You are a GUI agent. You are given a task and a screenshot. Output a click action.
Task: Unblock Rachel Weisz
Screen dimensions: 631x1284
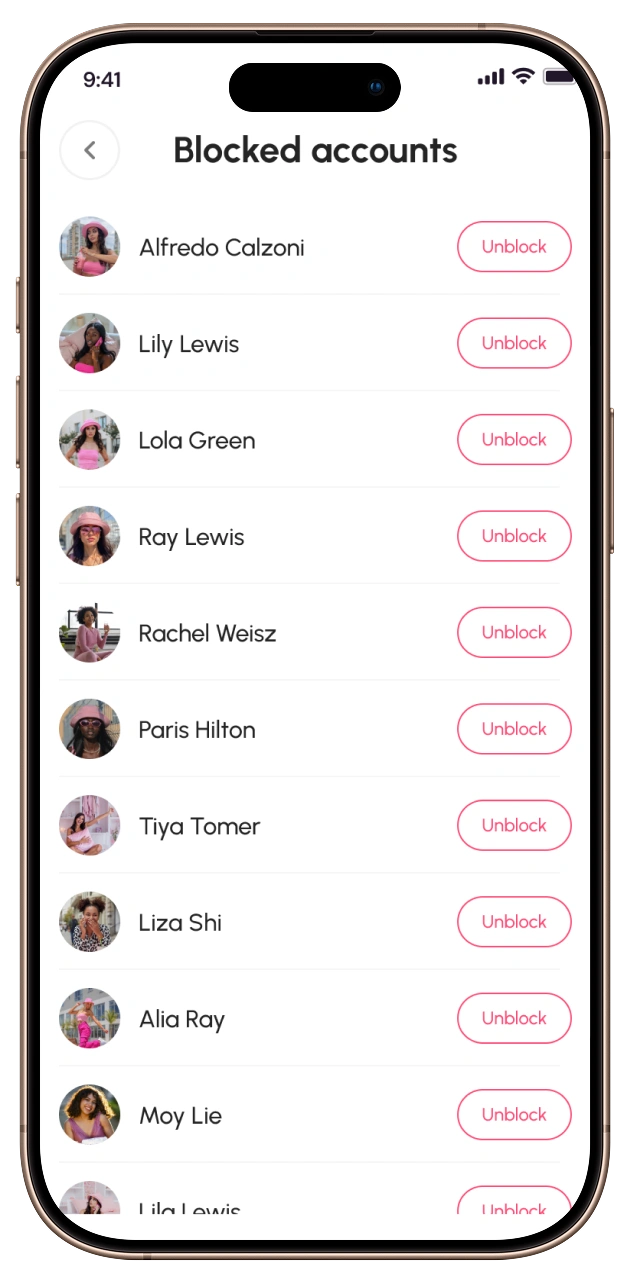(x=514, y=633)
